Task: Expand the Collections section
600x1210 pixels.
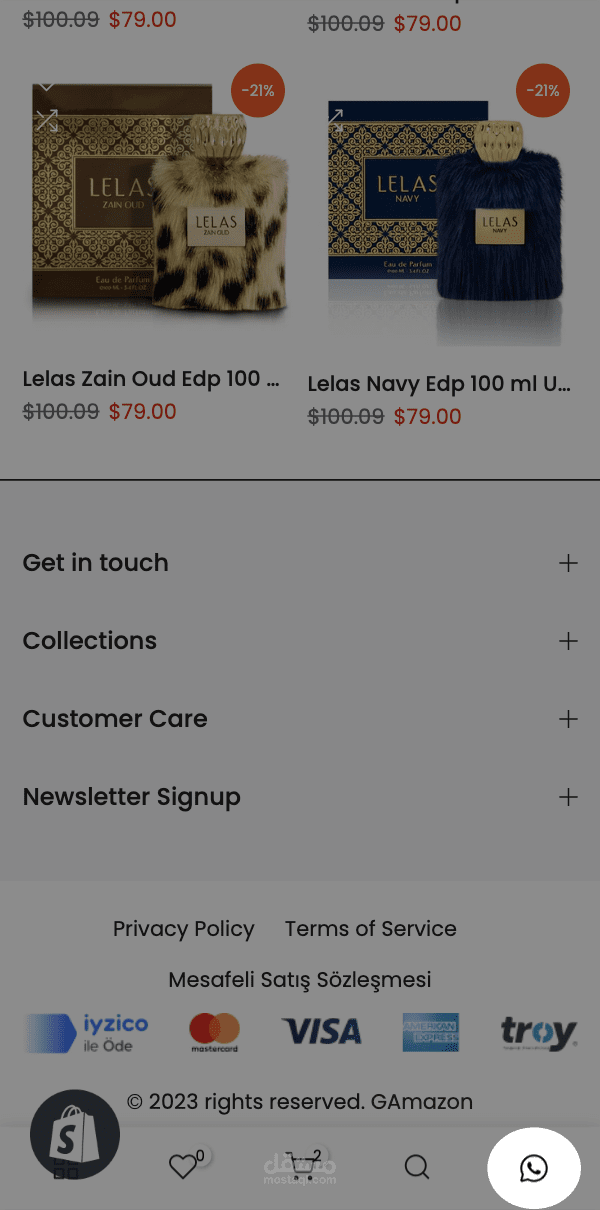Action: [568, 641]
